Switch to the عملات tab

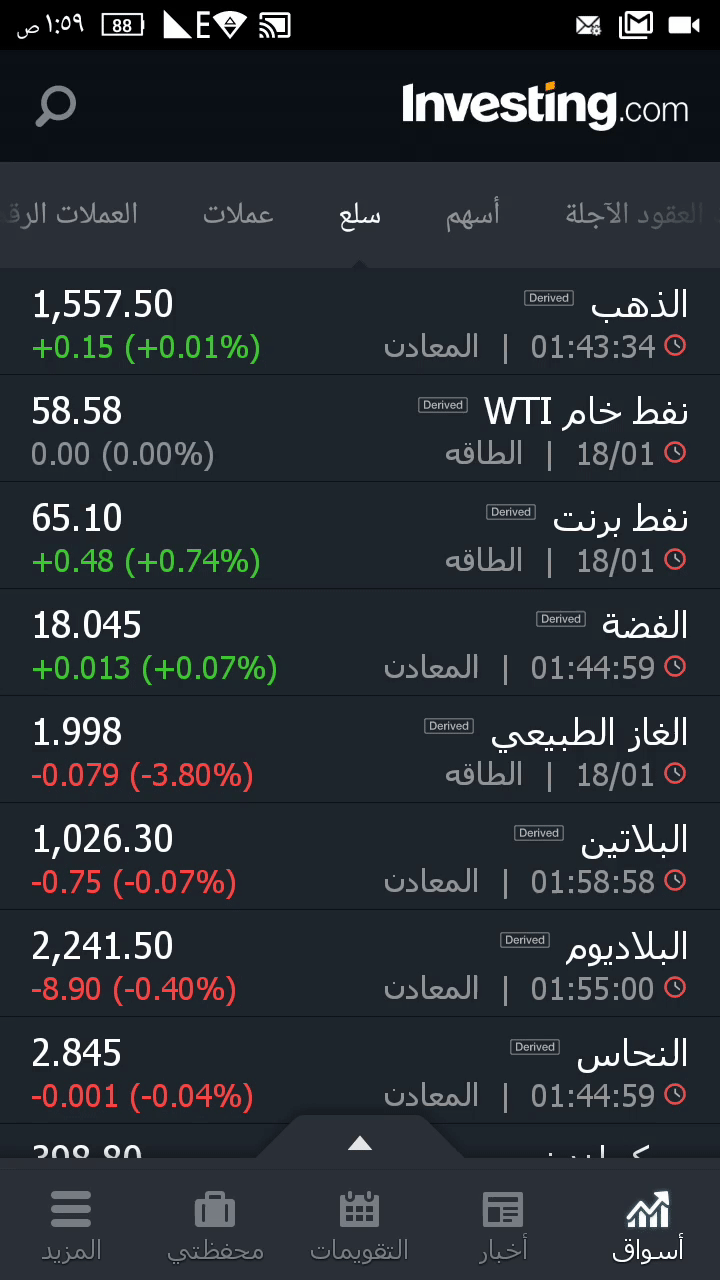click(x=238, y=214)
